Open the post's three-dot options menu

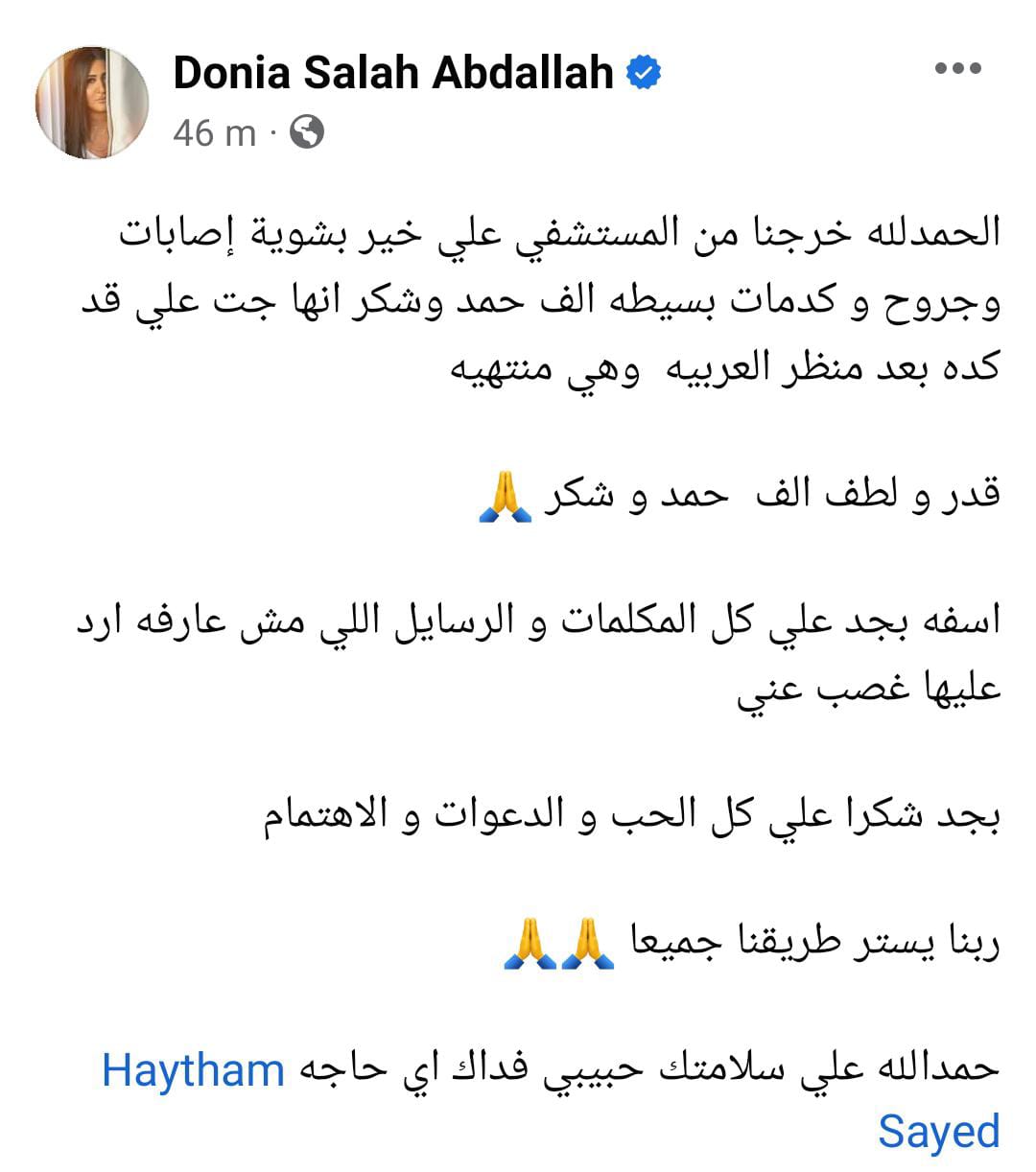(957, 69)
